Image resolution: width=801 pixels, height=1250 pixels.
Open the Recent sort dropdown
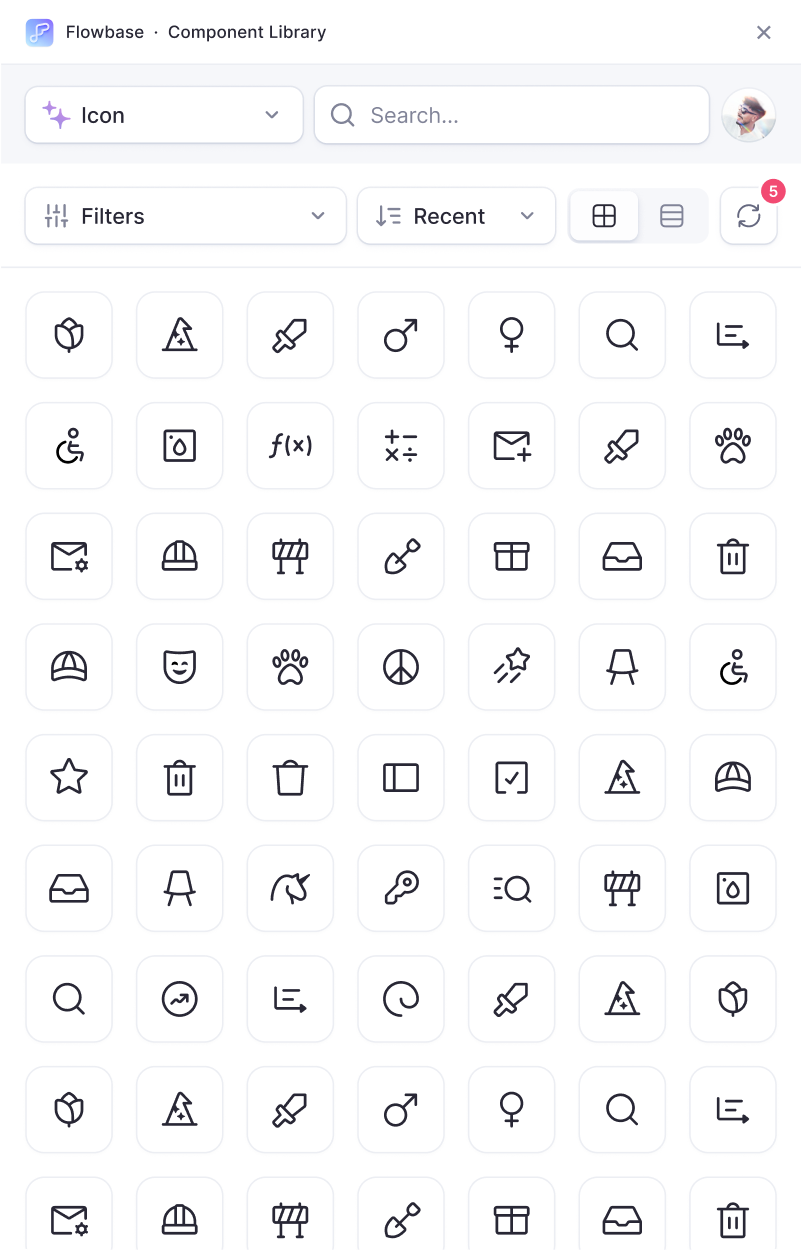[x=456, y=216]
